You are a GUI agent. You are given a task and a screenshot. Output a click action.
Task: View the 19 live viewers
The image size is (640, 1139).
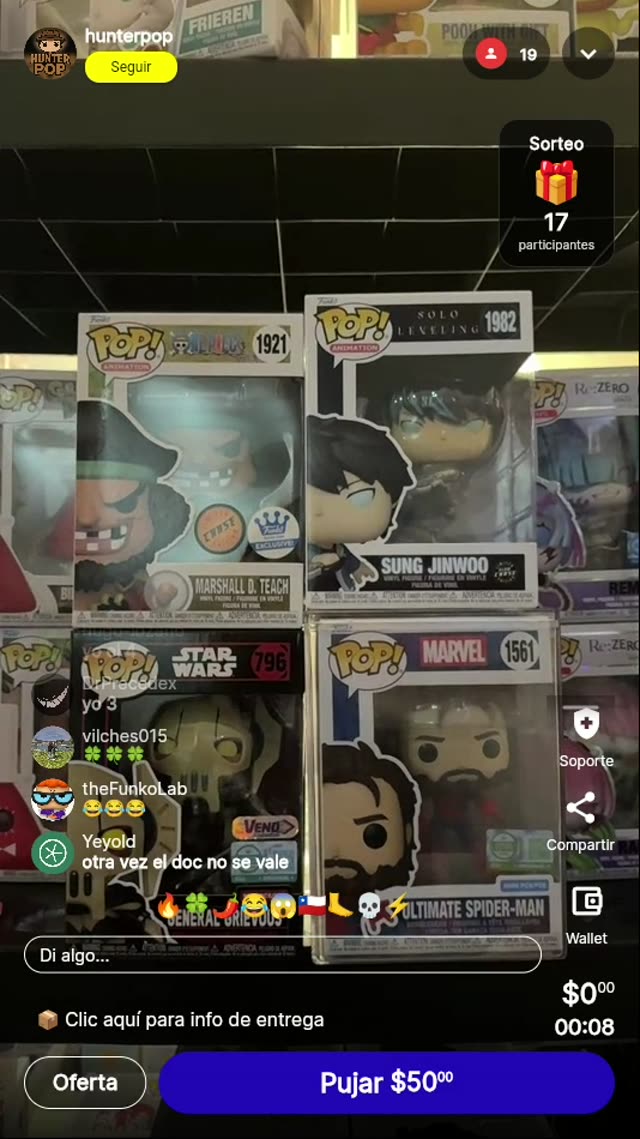pos(508,54)
